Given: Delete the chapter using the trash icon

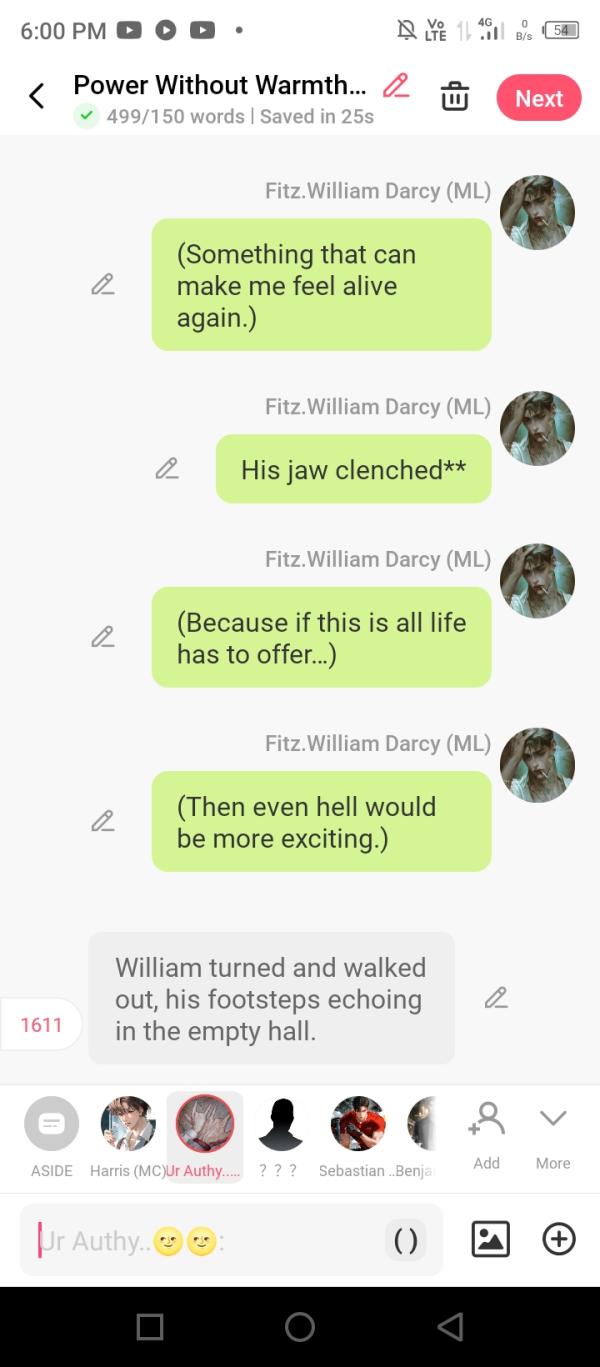Looking at the screenshot, I should [454, 97].
